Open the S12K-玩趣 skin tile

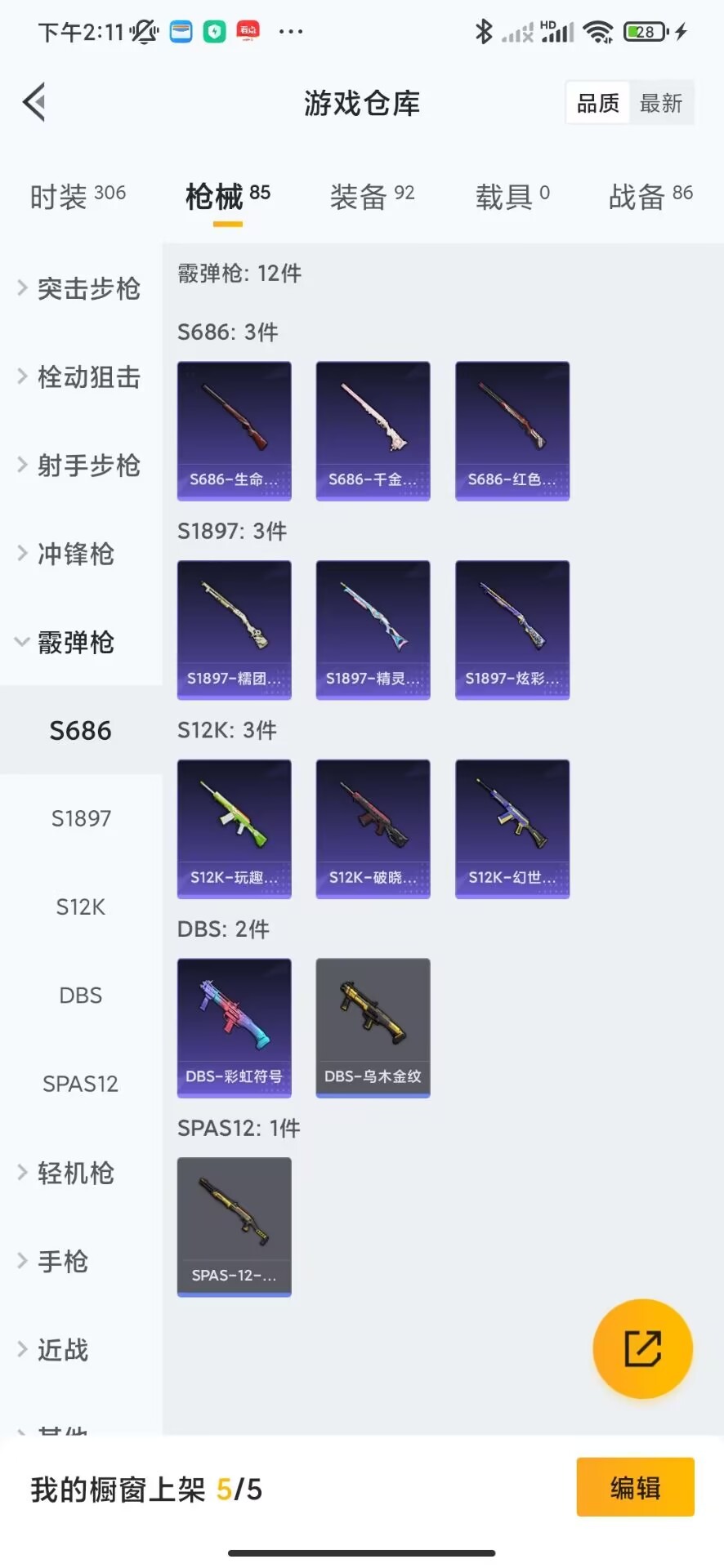click(x=235, y=829)
